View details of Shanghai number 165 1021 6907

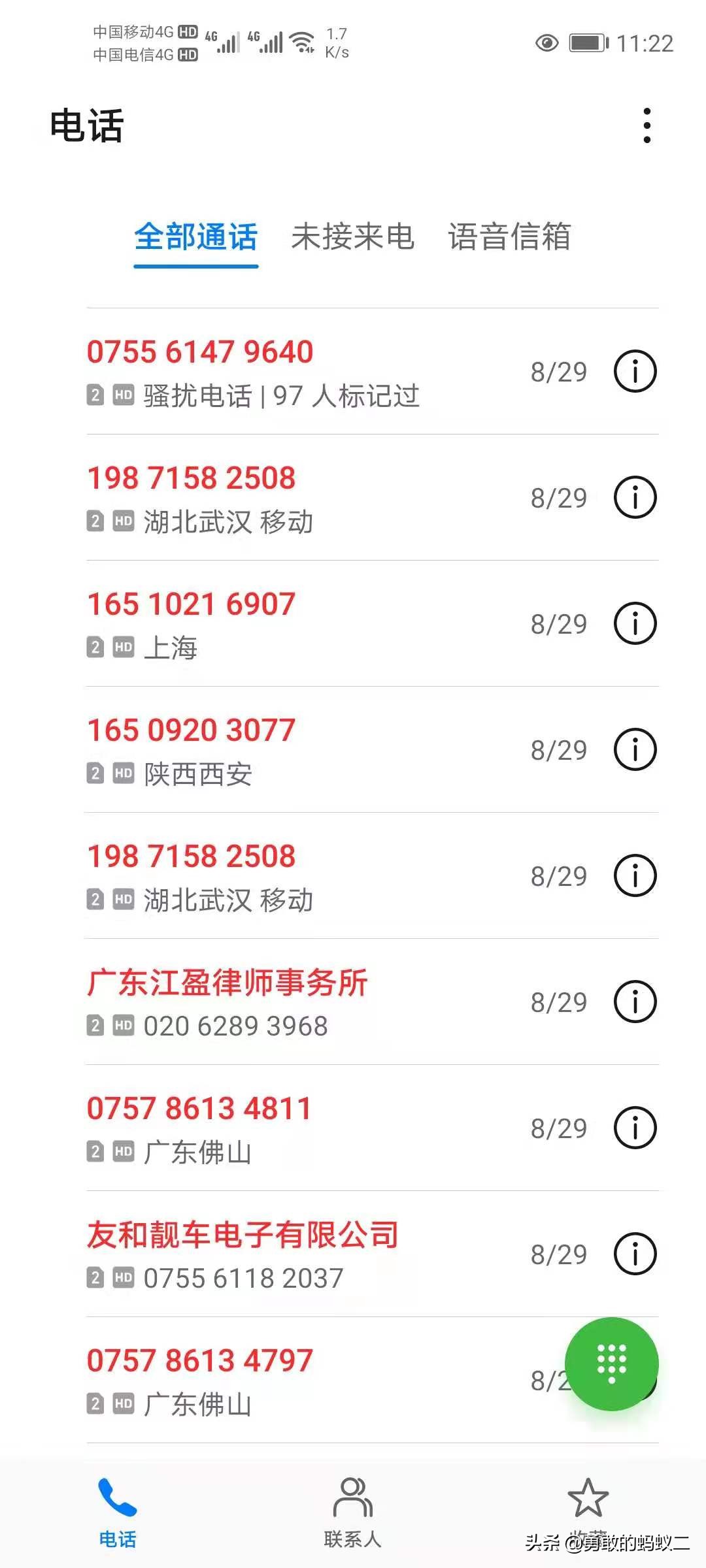click(x=635, y=622)
